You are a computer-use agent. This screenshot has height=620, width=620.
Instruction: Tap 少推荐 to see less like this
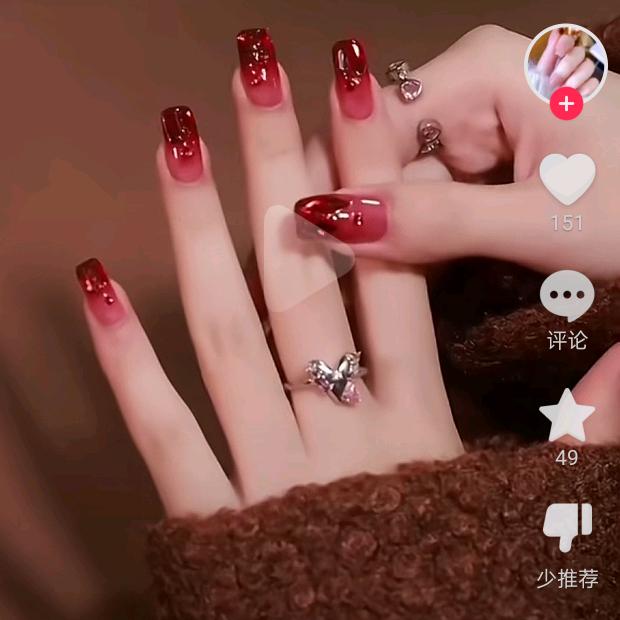click(567, 530)
